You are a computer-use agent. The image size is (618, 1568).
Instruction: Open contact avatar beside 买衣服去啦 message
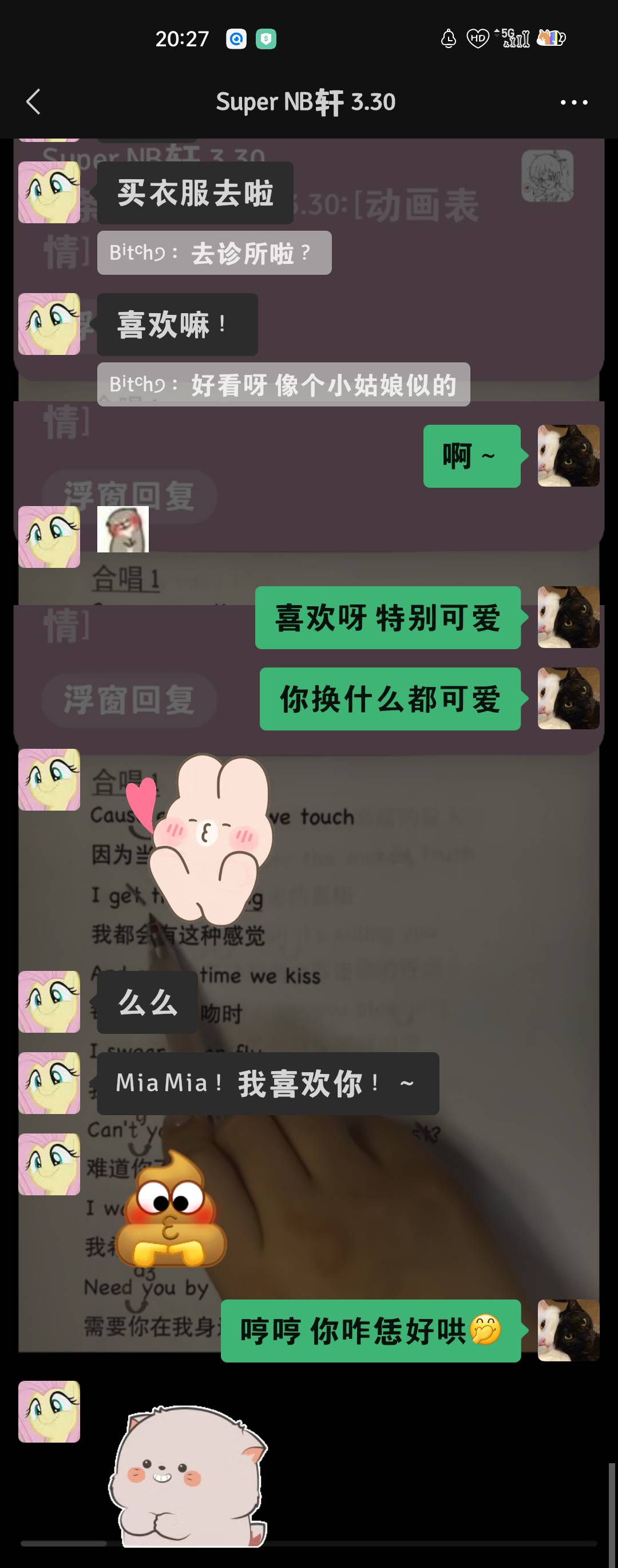click(49, 192)
